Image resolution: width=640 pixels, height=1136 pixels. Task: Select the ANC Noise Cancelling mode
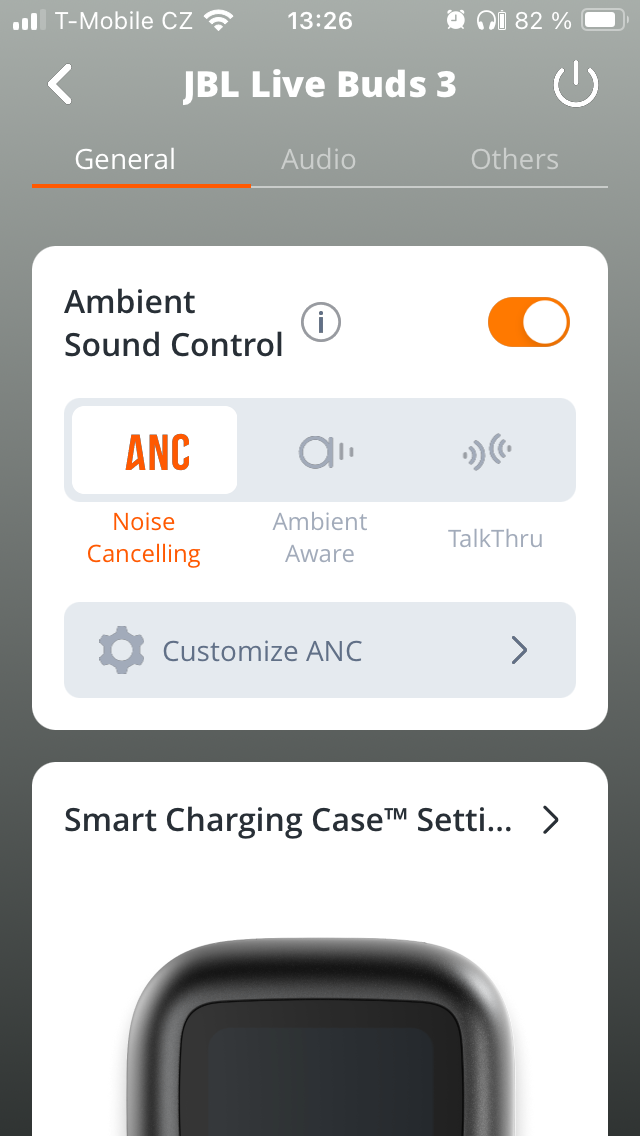[156, 451]
